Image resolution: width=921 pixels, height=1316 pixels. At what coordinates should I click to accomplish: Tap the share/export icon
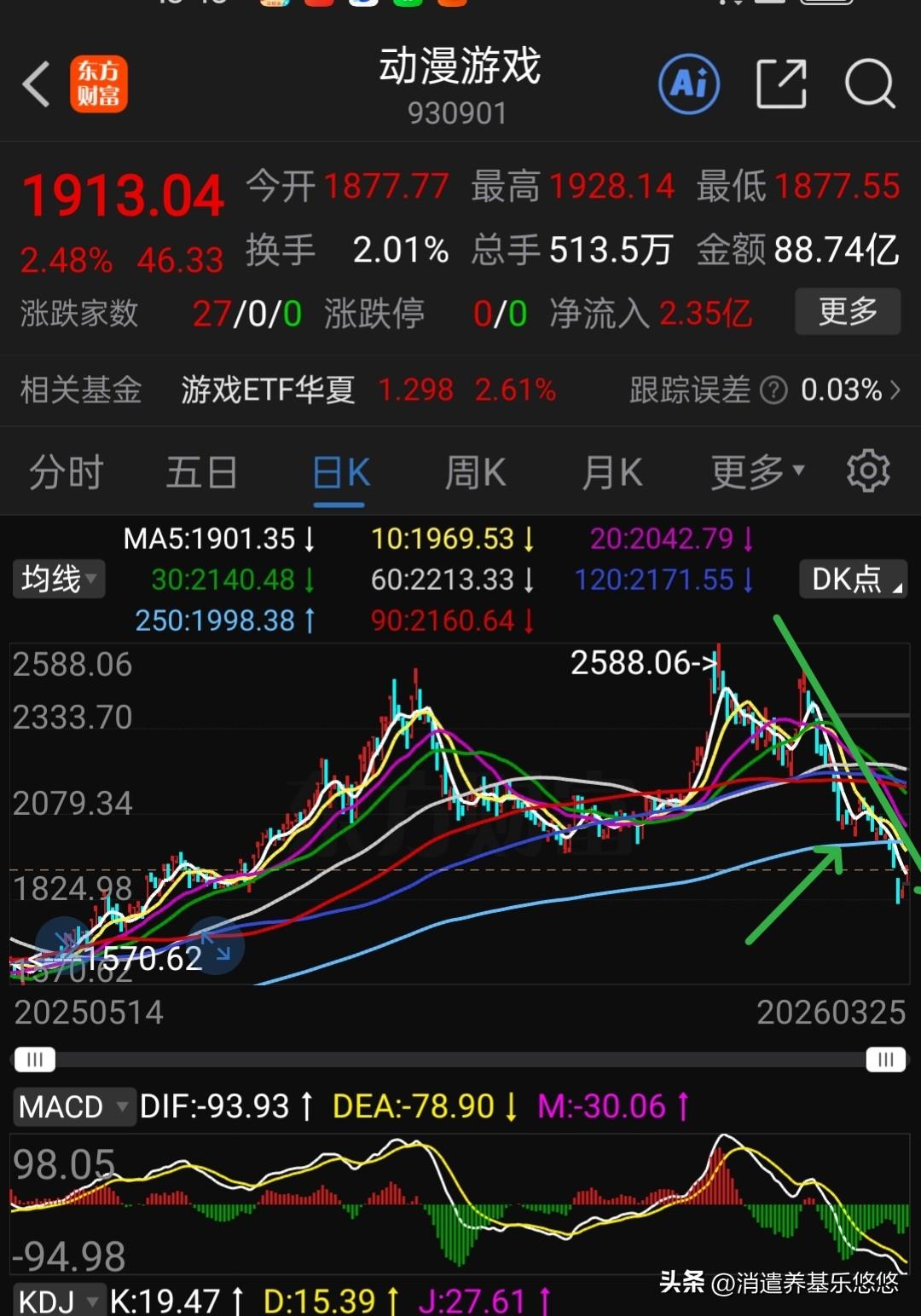(x=780, y=84)
